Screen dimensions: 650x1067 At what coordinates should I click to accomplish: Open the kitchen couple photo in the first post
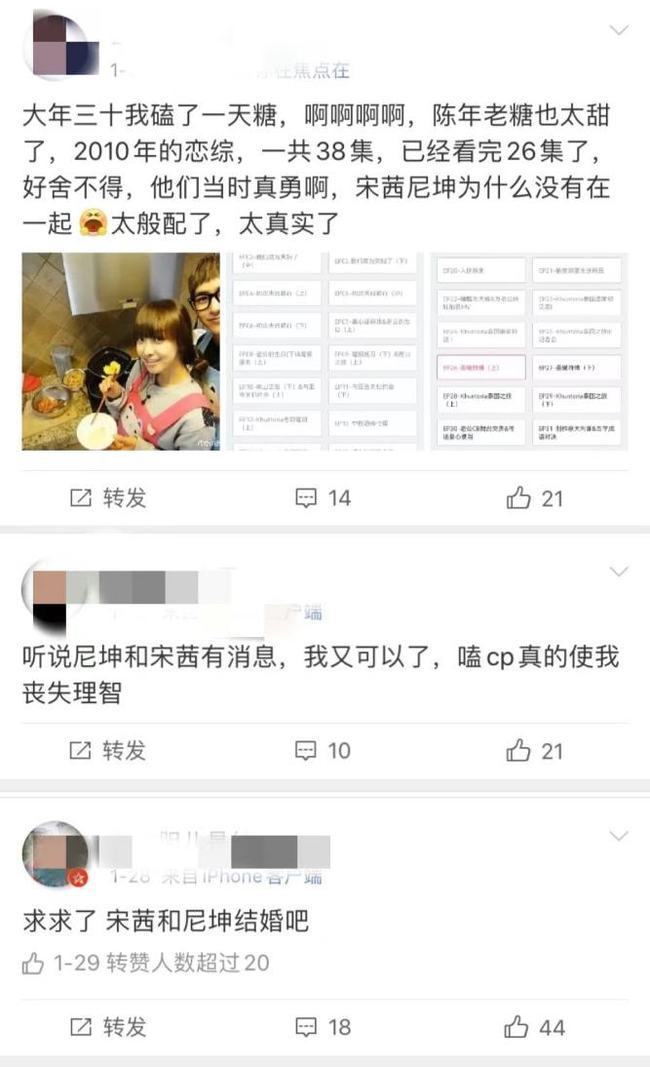coord(121,351)
